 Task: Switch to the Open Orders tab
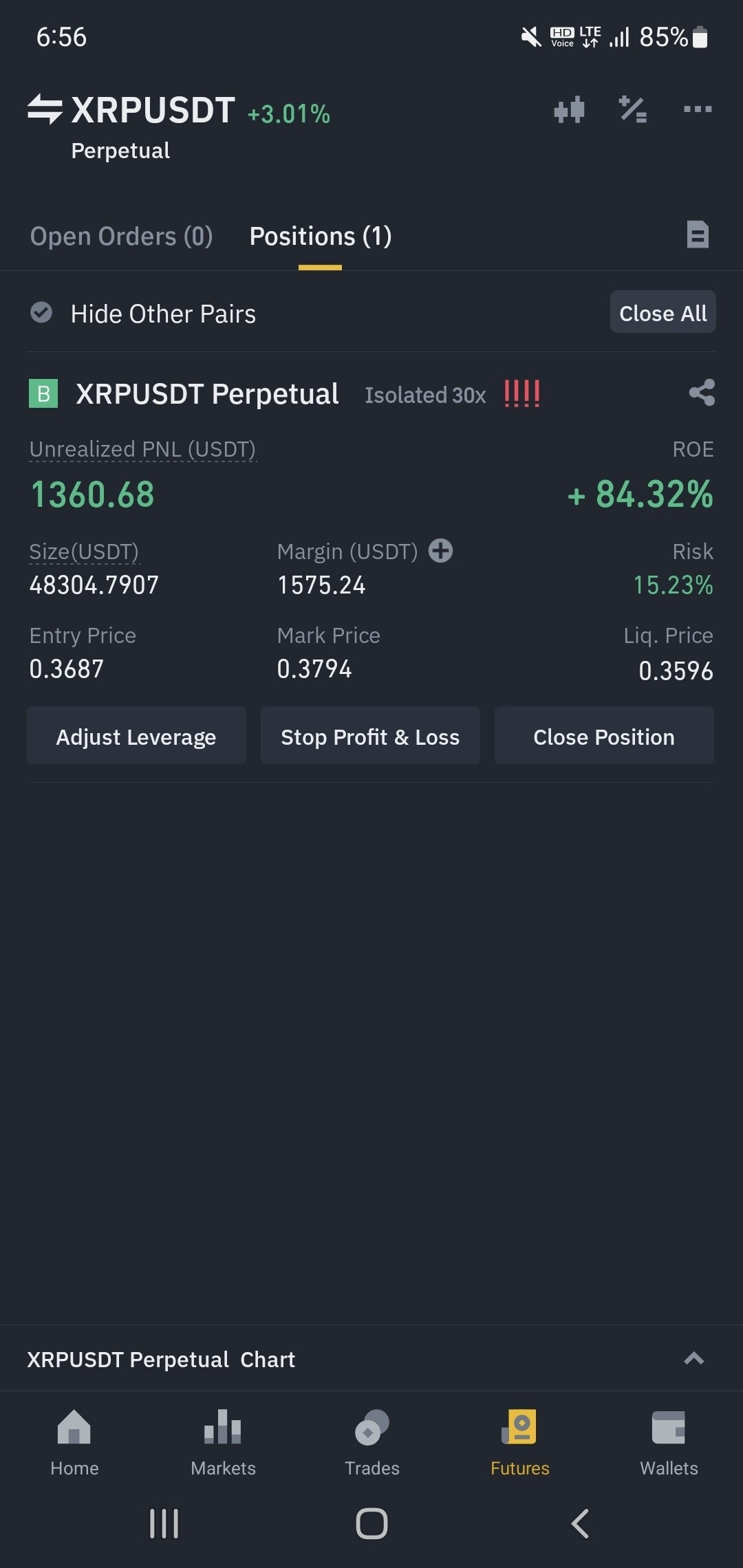tap(122, 237)
